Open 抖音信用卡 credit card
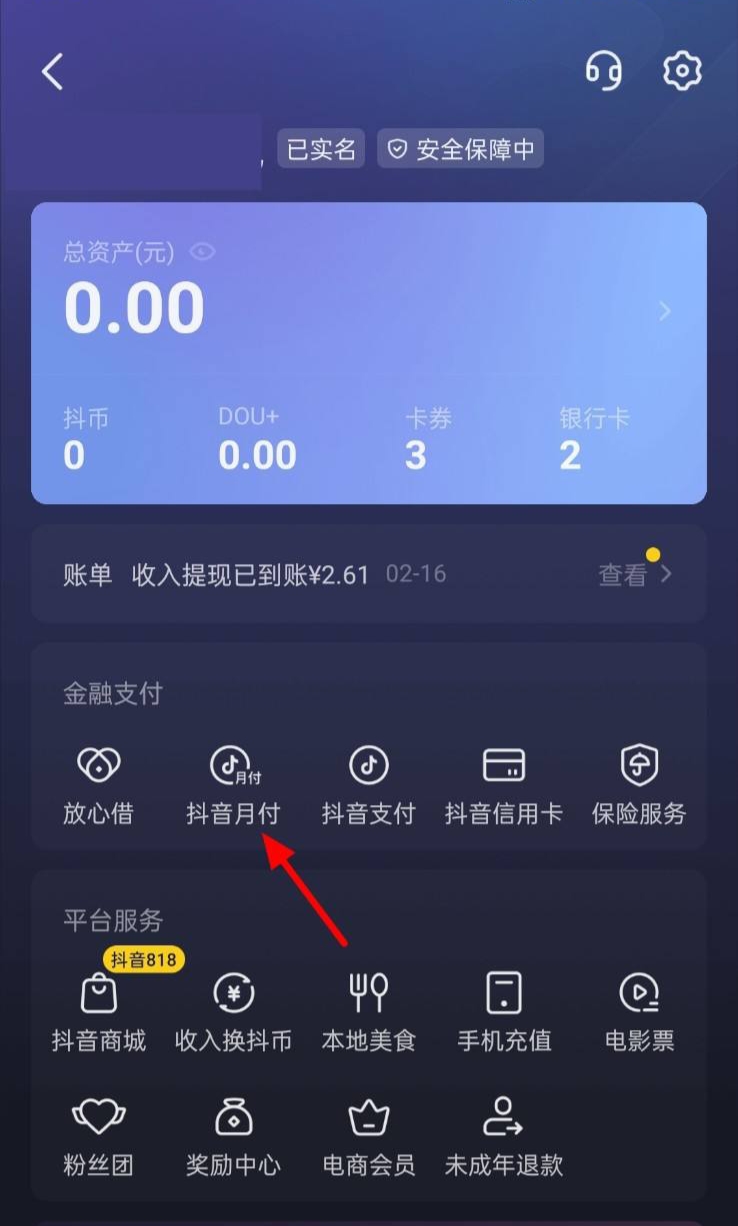Screen dimensions: 738x1226 503,786
